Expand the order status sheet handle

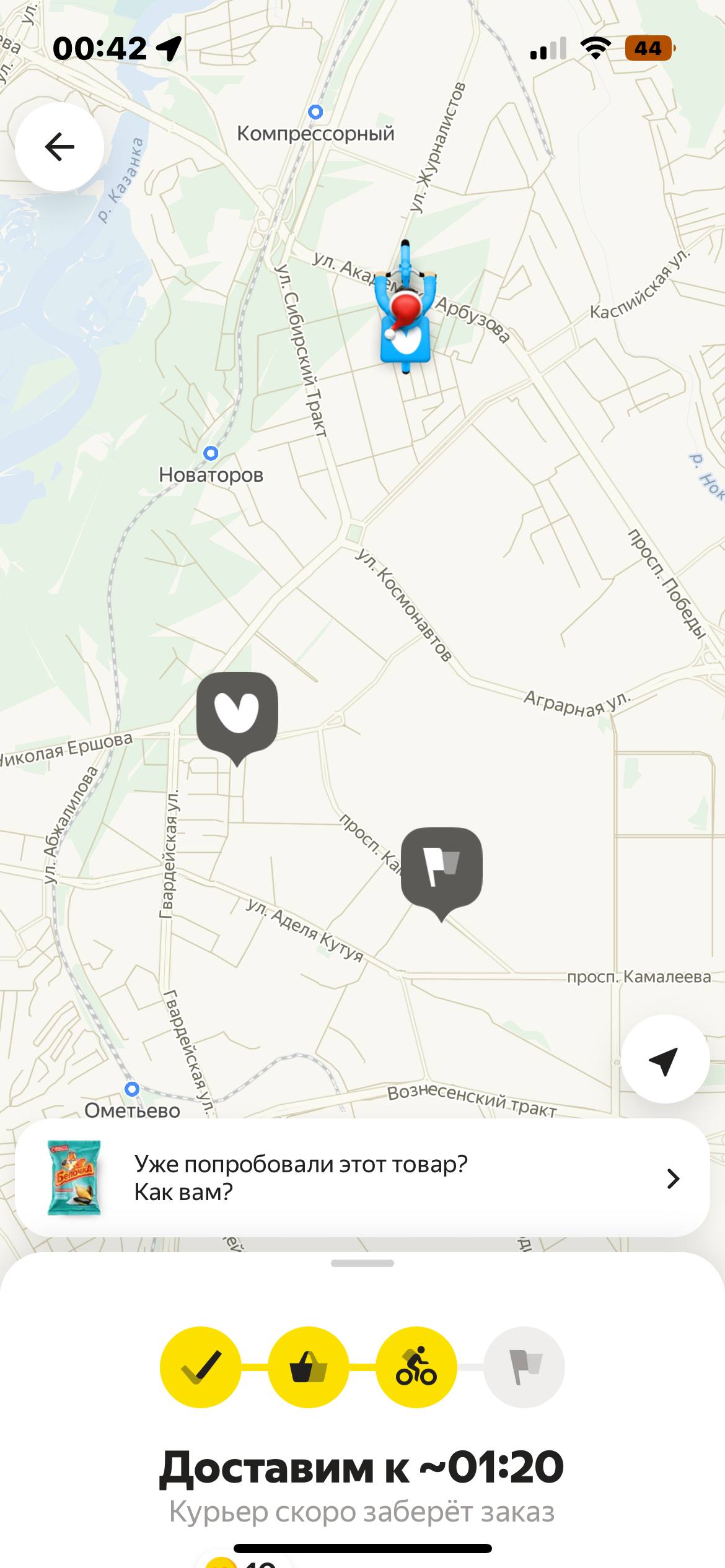(362, 1263)
